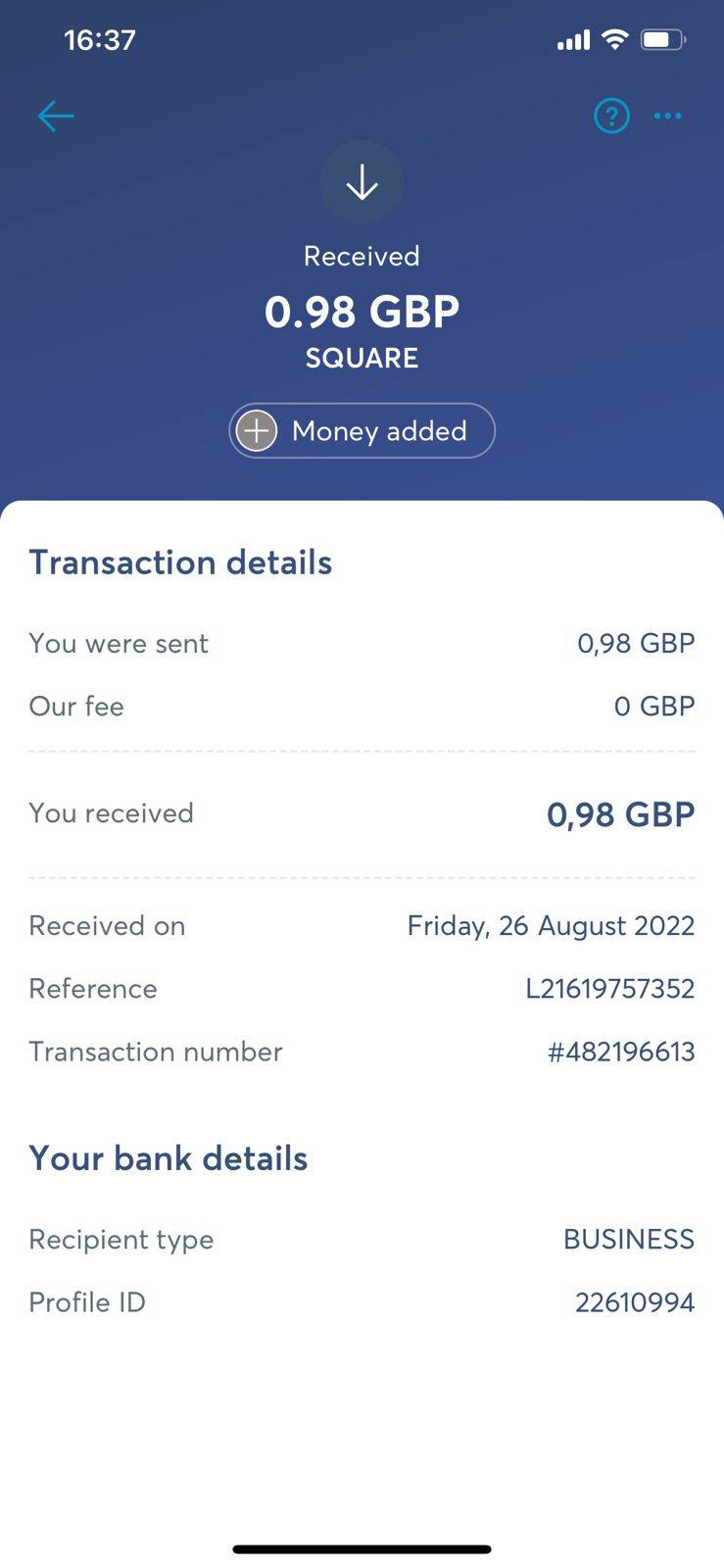Go back using the arrow icon
The width and height of the screenshot is (724, 1568).
pos(56,117)
